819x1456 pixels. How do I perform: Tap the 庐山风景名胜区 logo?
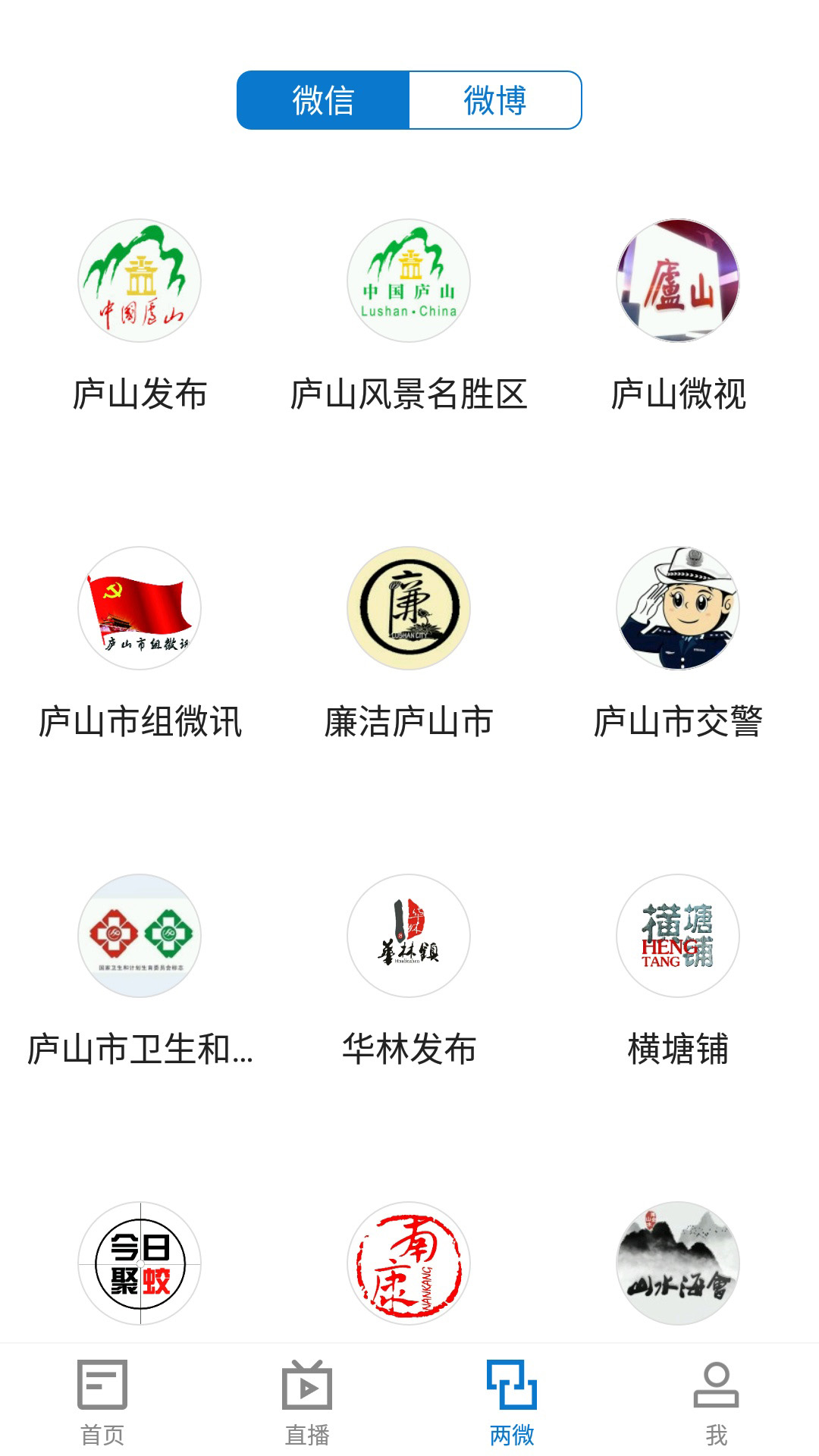pos(409,281)
